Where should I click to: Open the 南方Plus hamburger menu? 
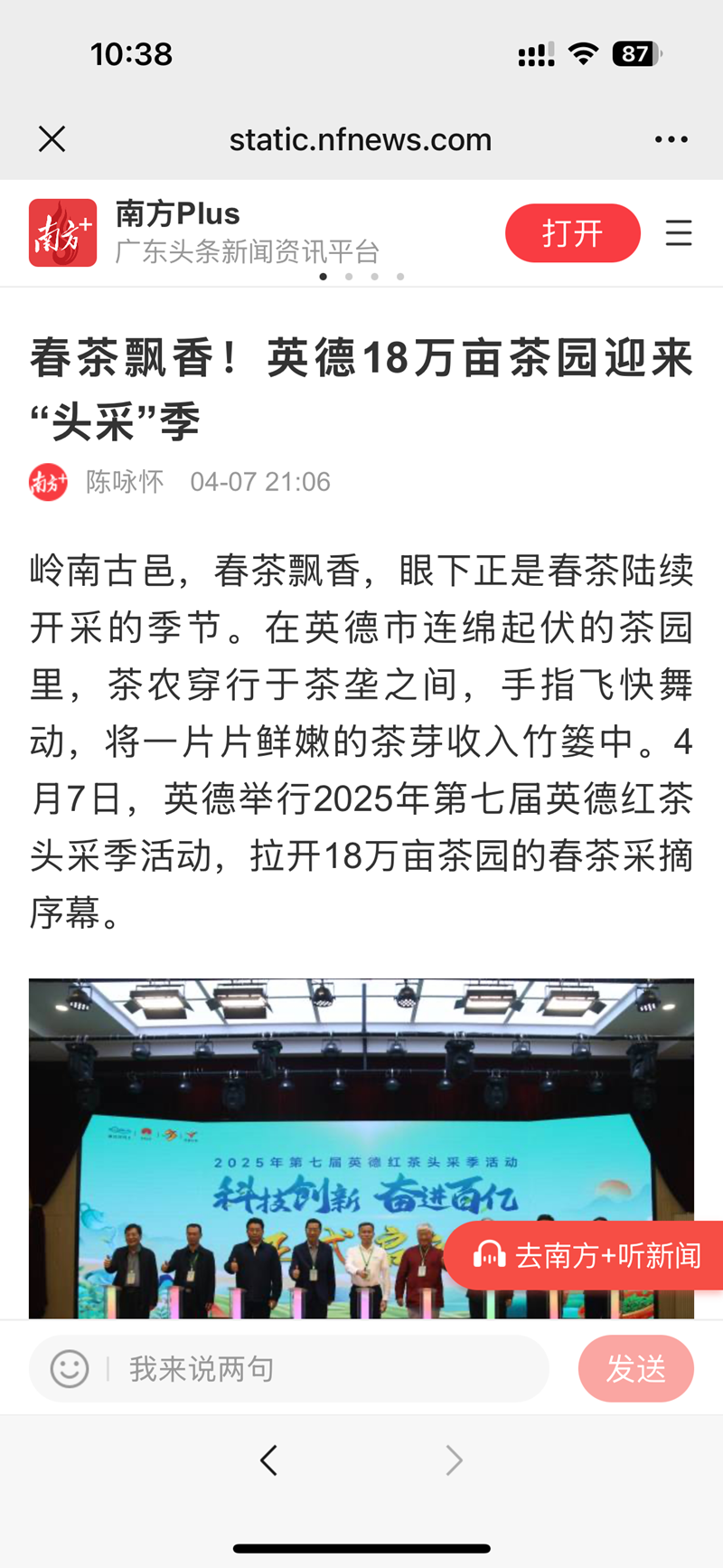[679, 233]
